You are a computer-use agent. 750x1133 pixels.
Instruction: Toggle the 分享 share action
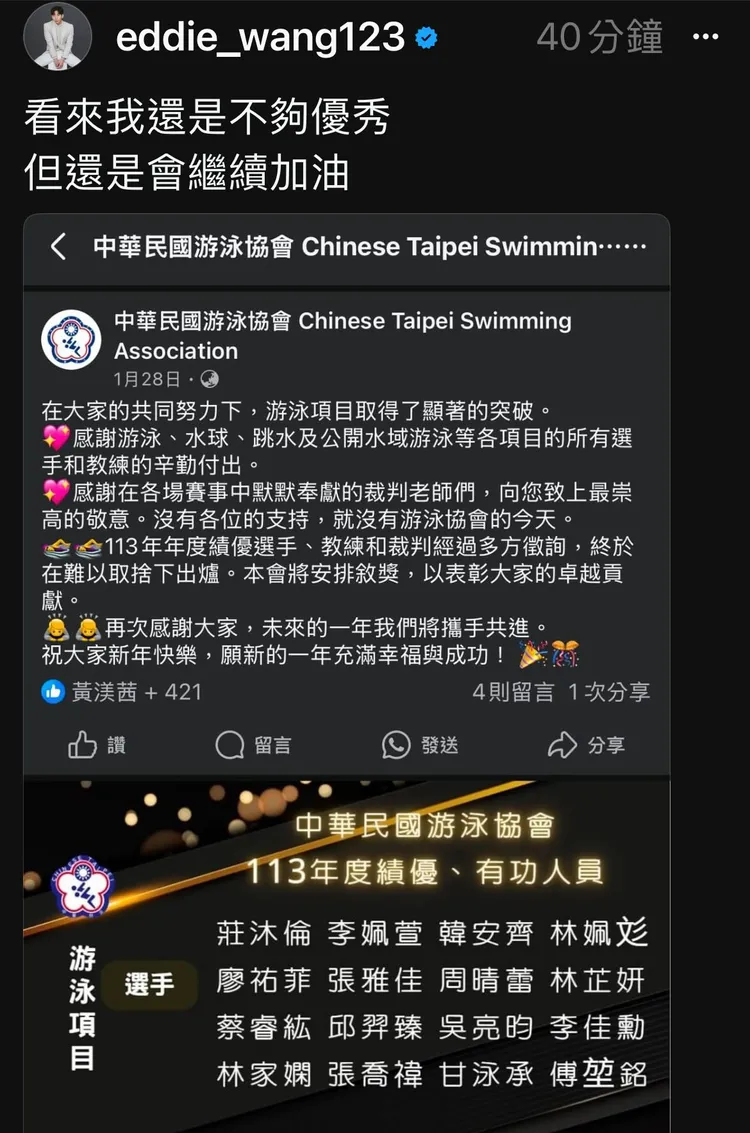(590, 744)
